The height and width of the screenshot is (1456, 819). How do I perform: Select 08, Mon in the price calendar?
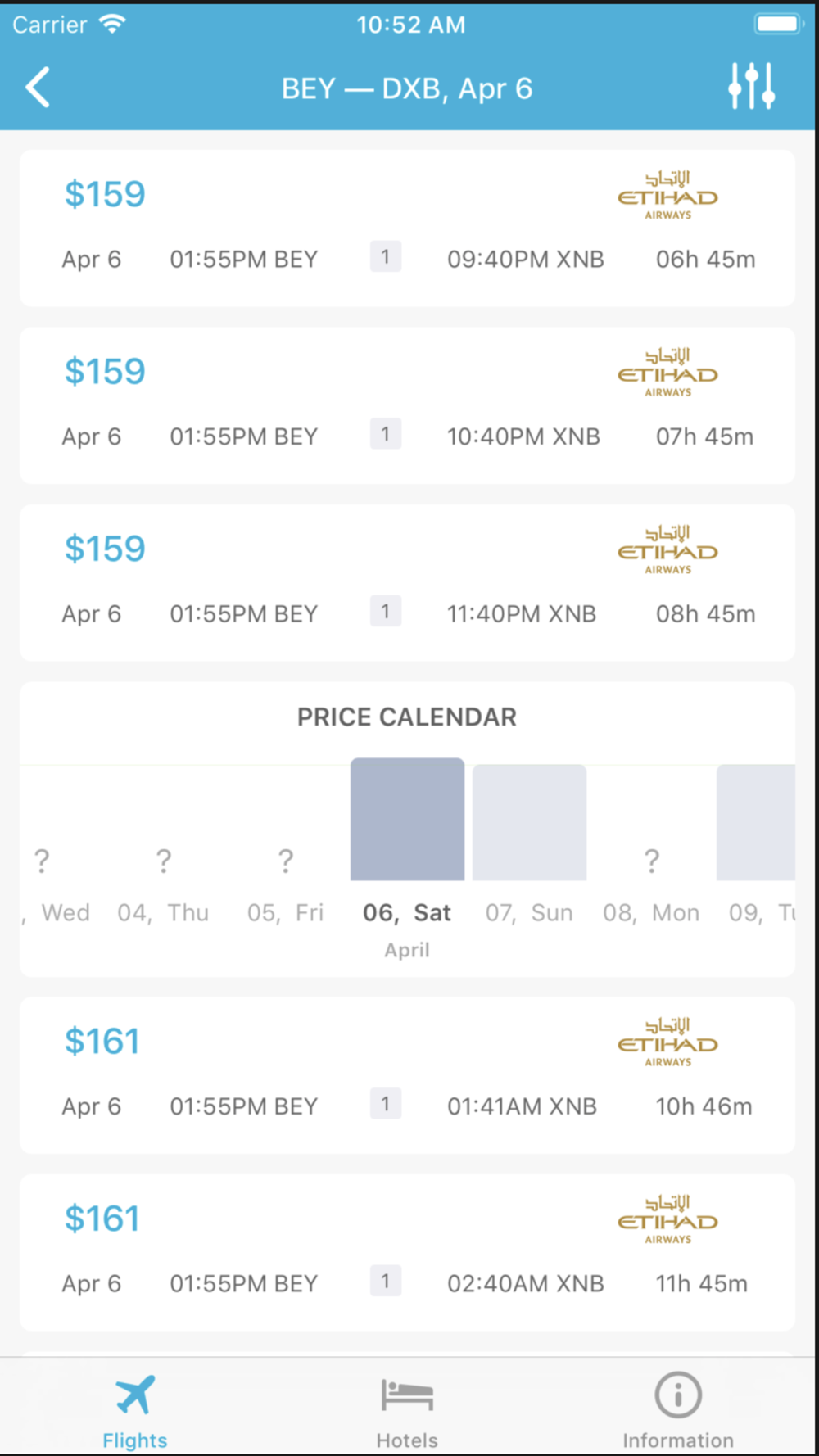(651, 884)
